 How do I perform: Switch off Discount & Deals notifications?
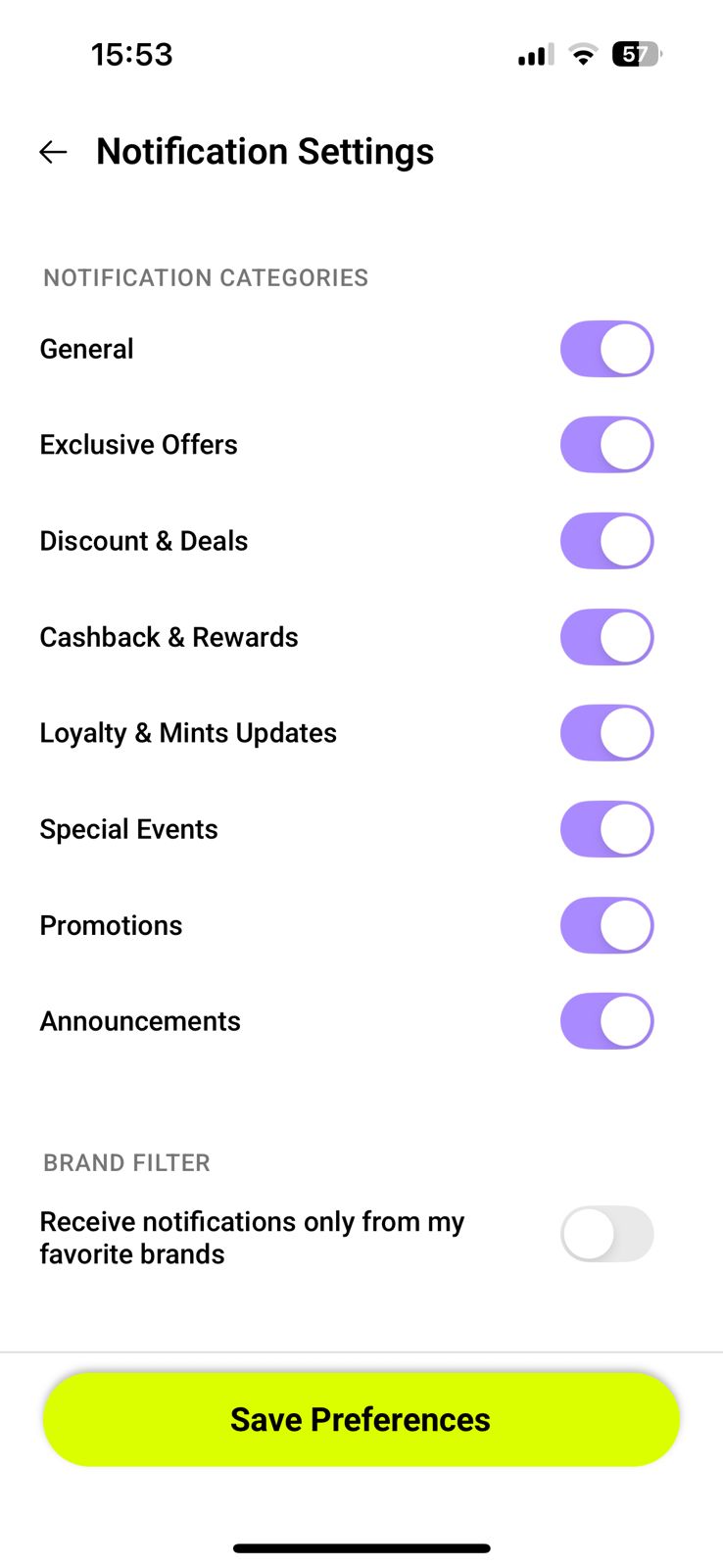pyautogui.click(x=606, y=541)
